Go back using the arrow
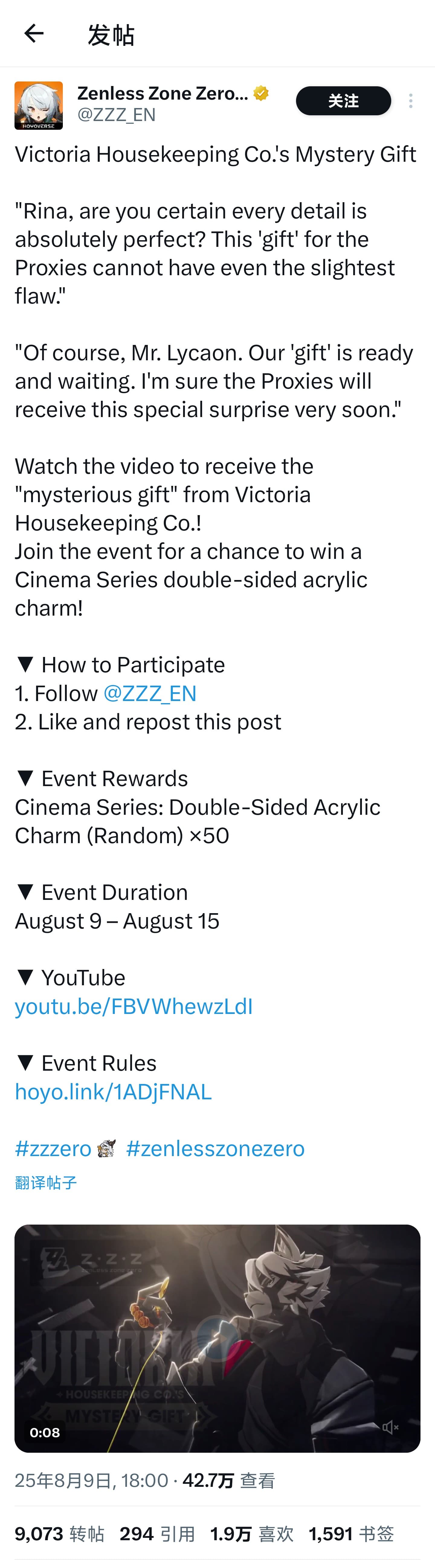 (x=34, y=33)
